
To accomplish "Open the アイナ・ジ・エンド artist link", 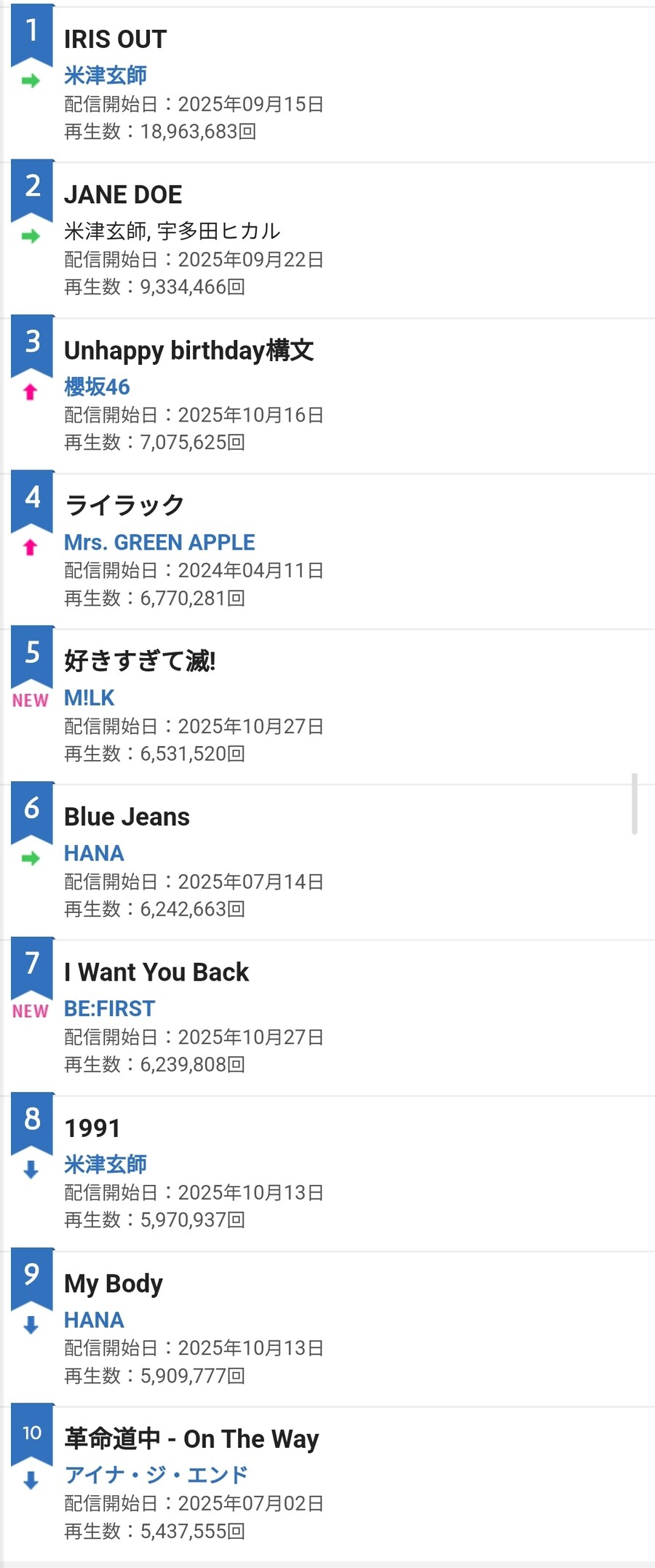I will [154, 1474].
